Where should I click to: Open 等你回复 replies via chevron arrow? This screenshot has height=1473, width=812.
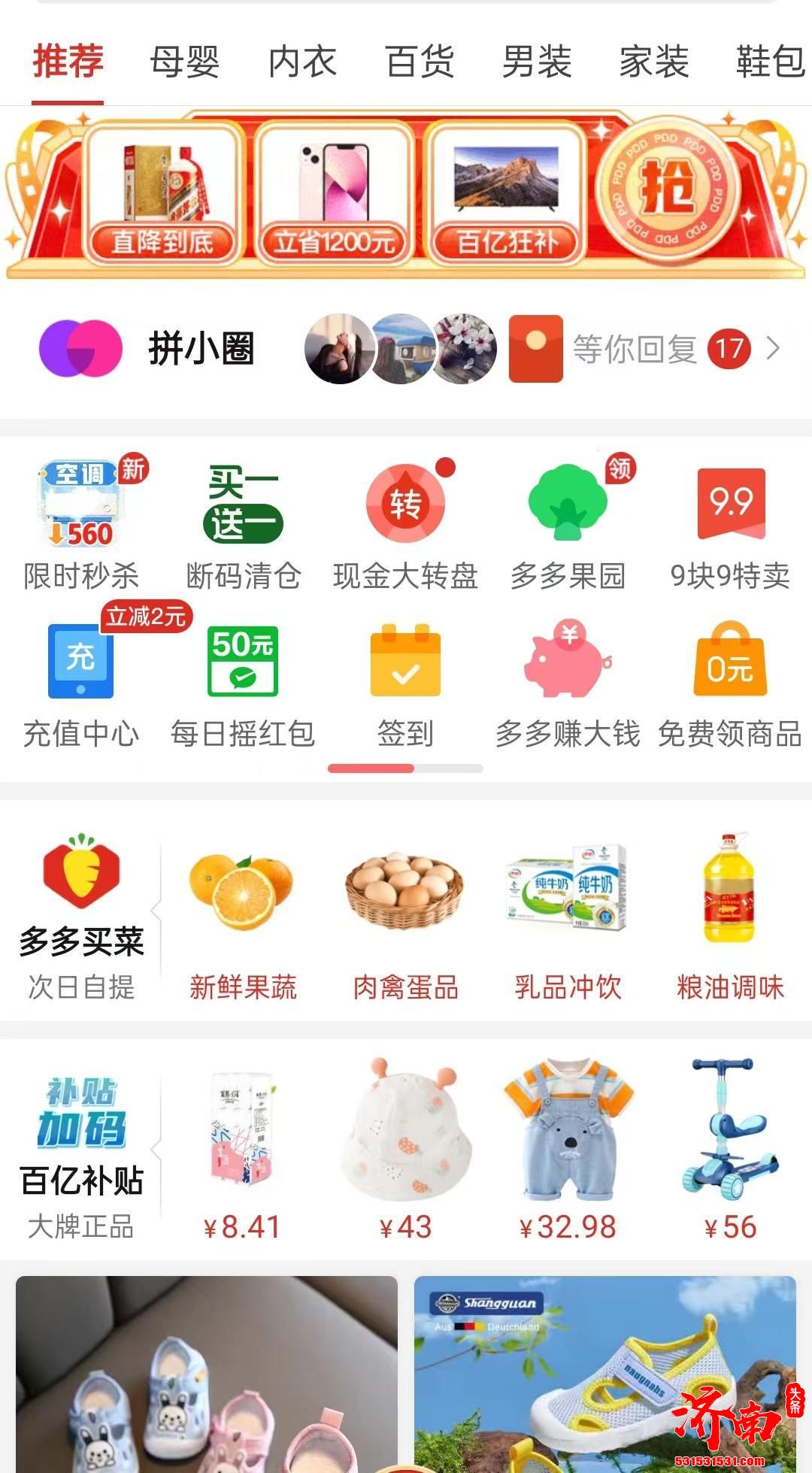point(773,348)
